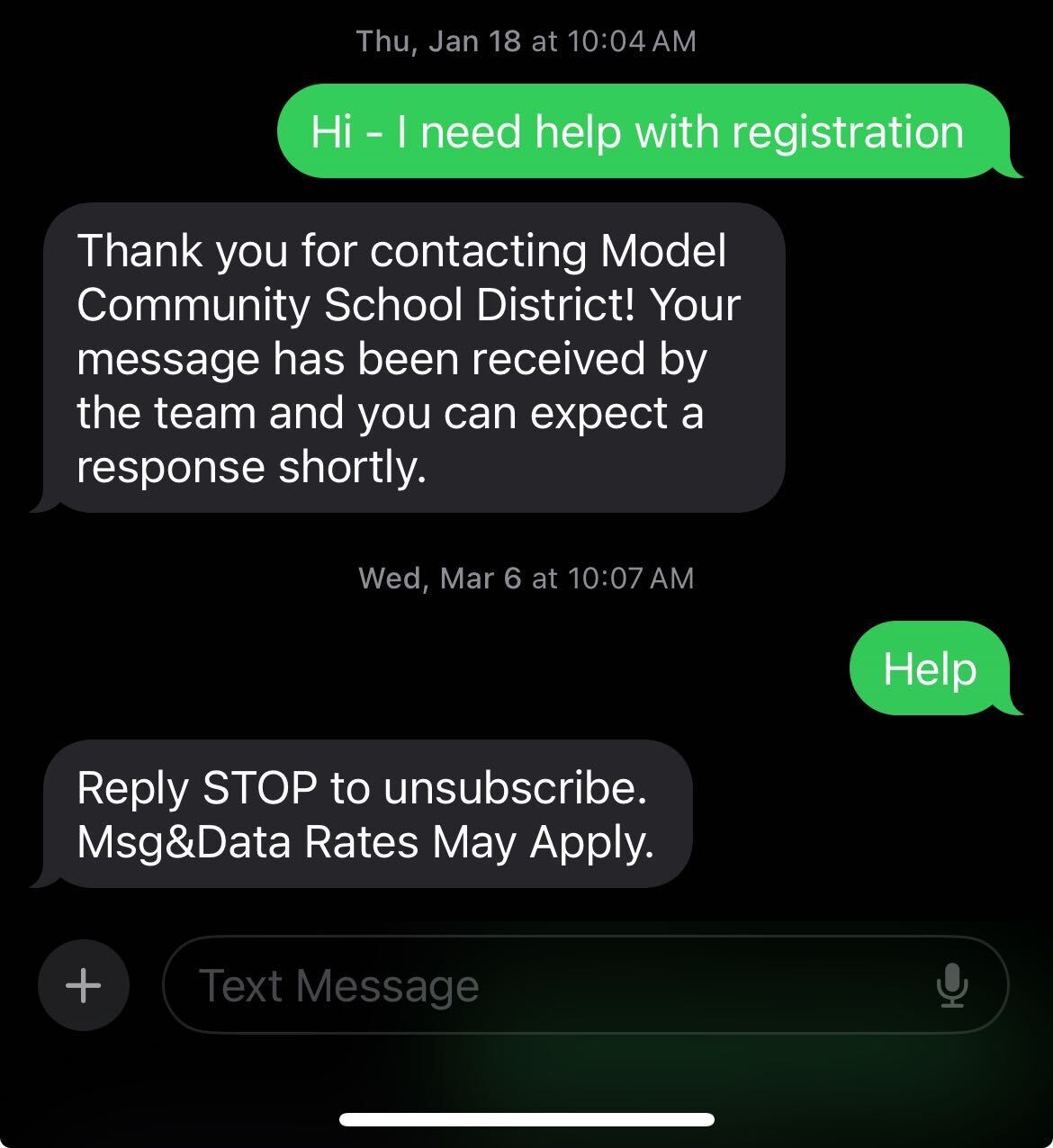Select the microphone in the message field

click(954, 984)
